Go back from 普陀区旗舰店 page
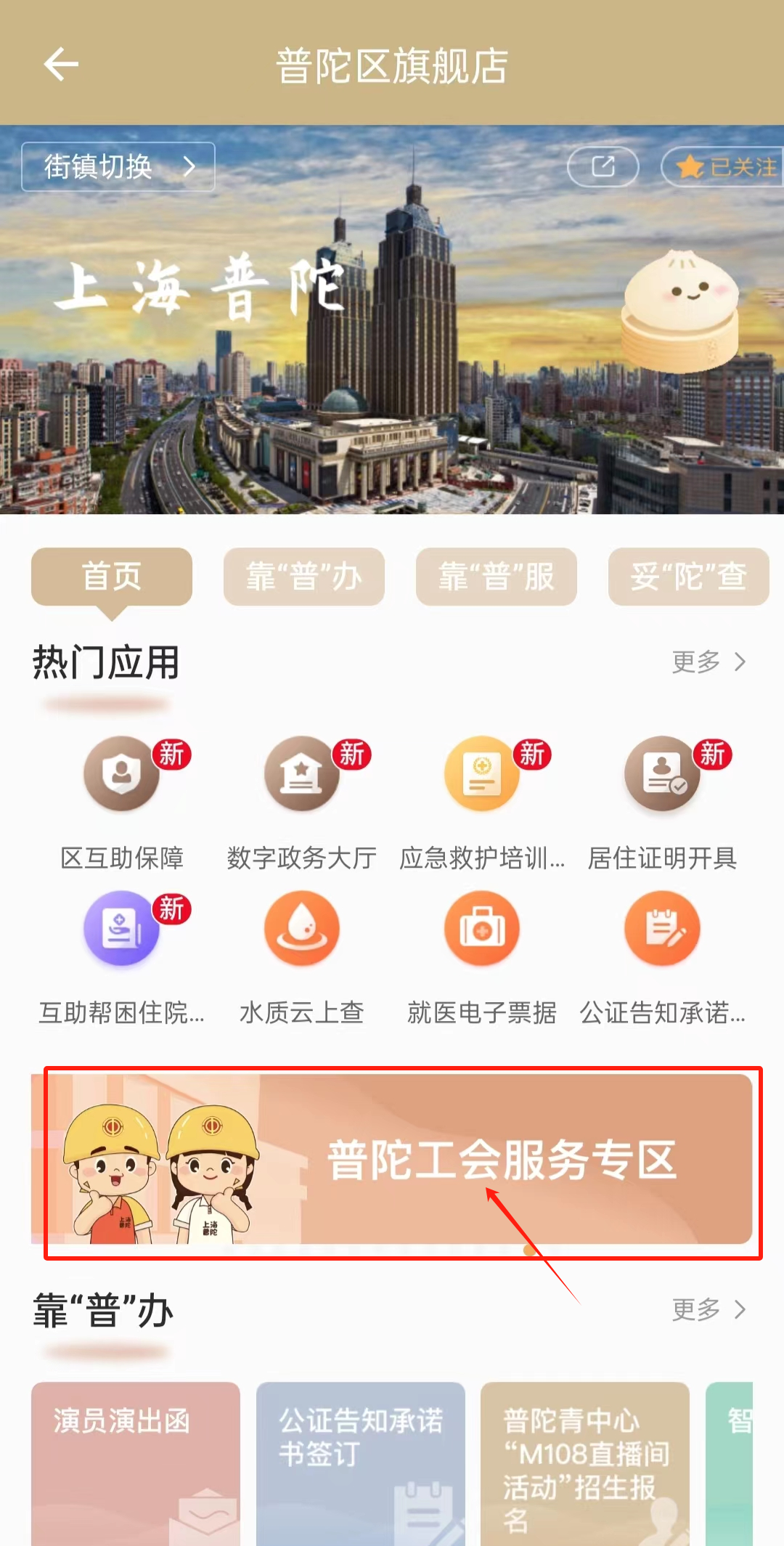The width and height of the screenshot is (784, 1546). pos(61,65)
